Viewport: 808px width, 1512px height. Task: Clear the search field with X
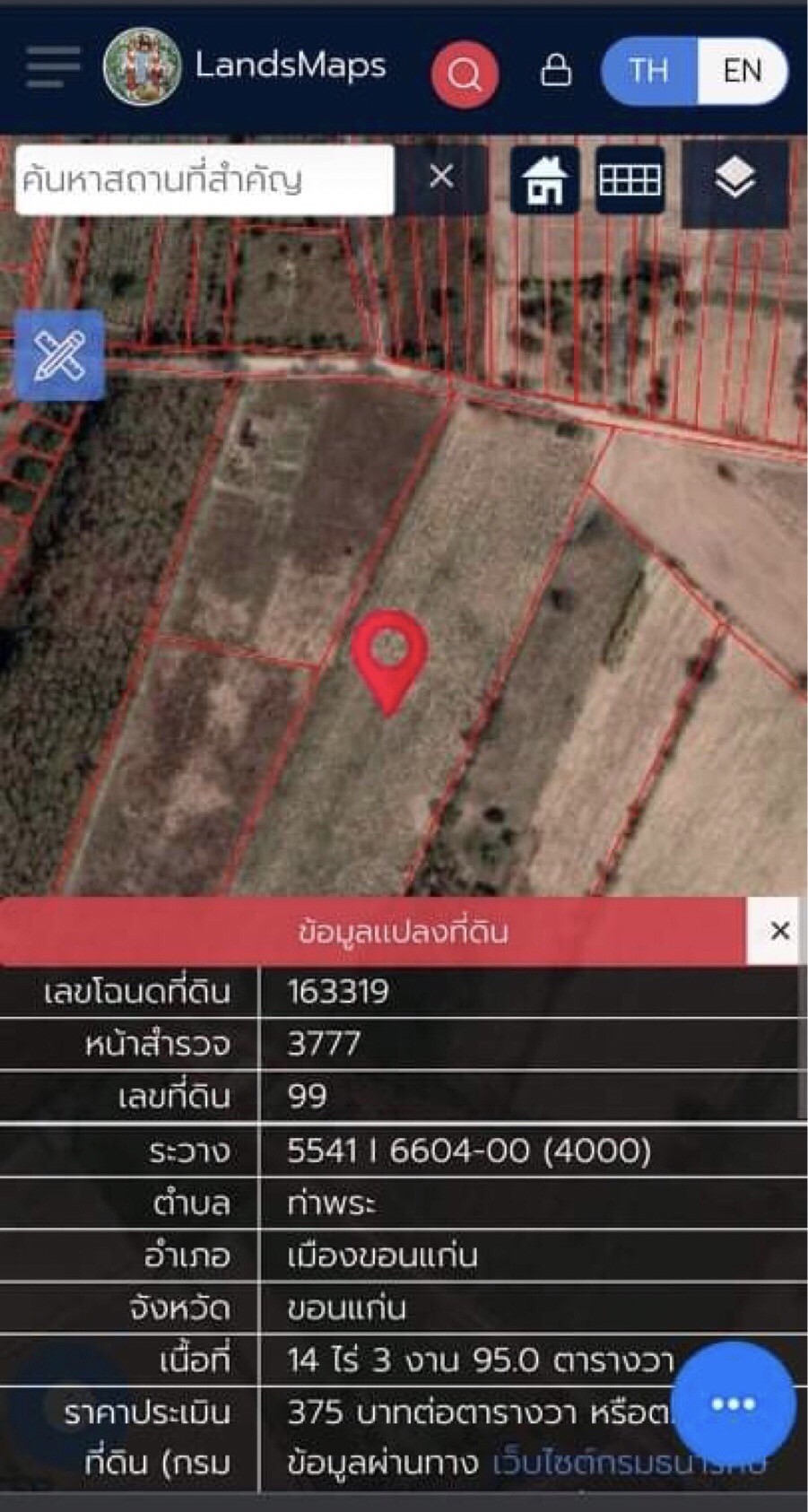click(x=440, y=178)
